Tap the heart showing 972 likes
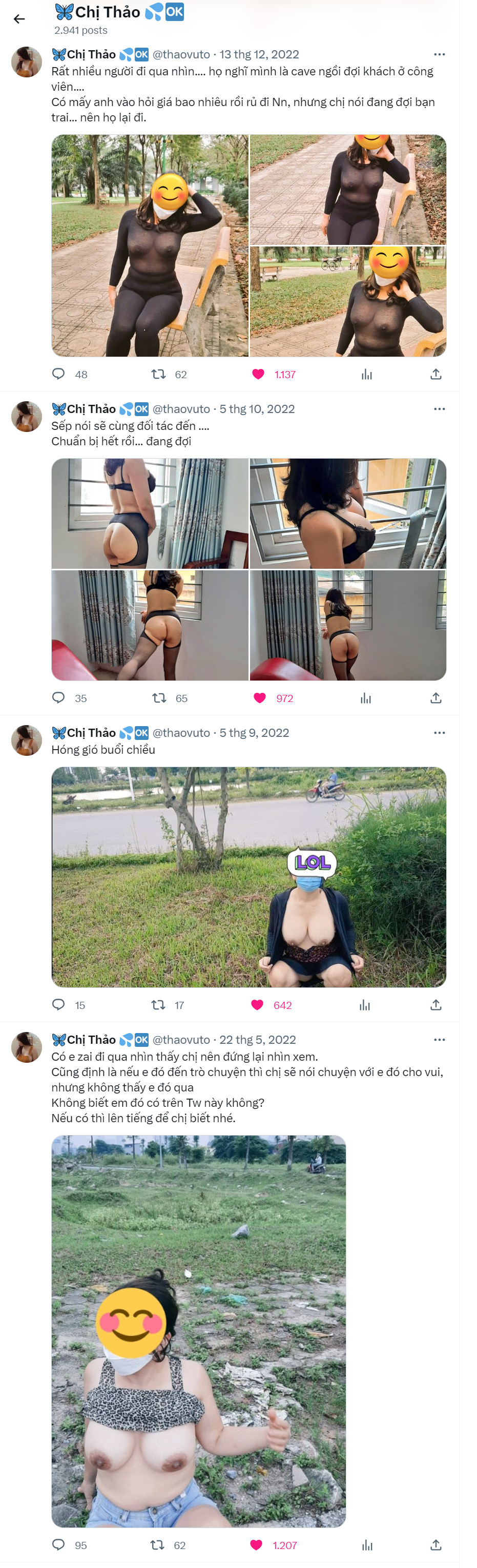Image resolution: width=477 pixels, height=1568 pixels. coord(260,697)
